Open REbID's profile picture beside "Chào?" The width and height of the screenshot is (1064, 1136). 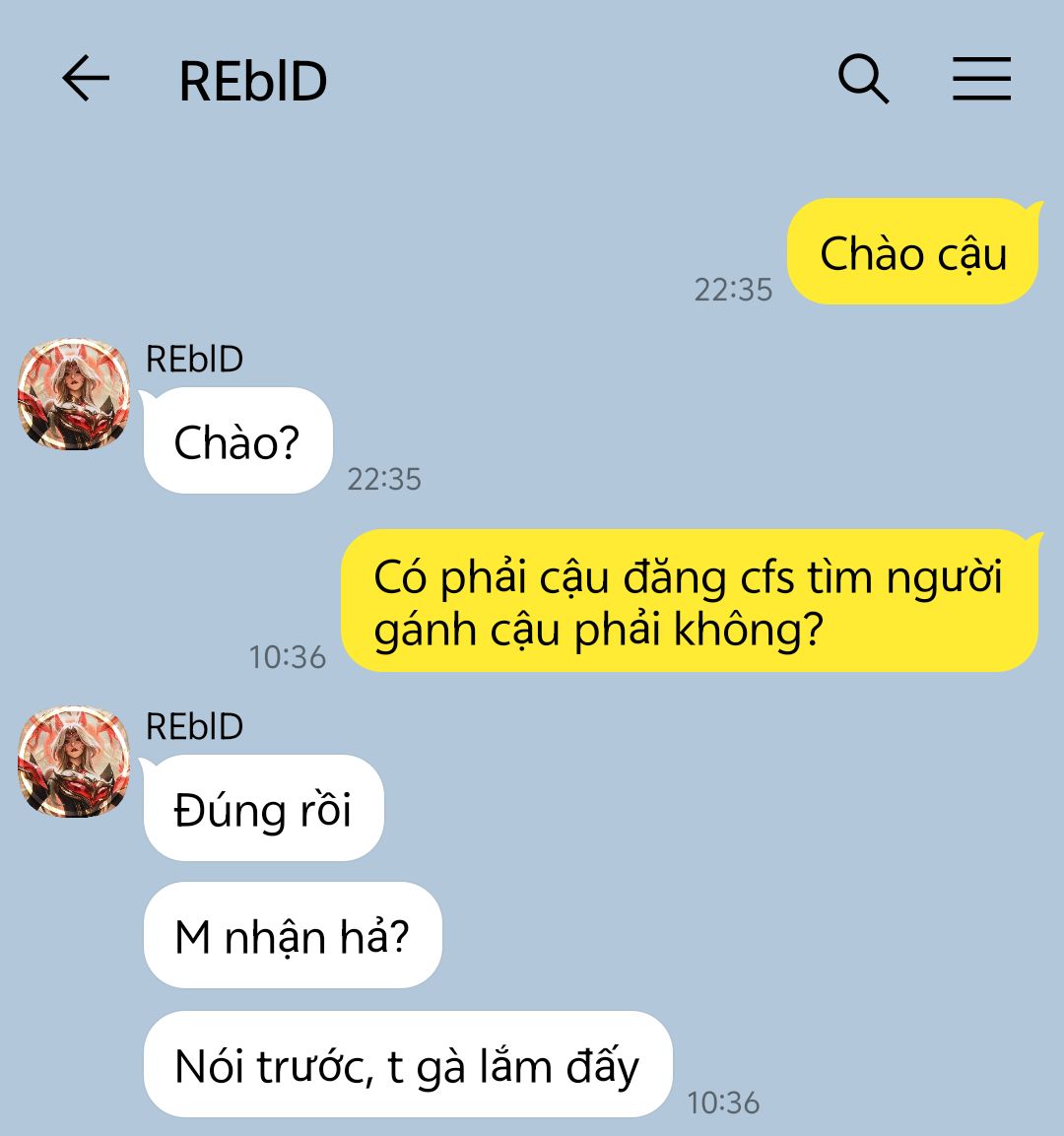click(74, 395)
